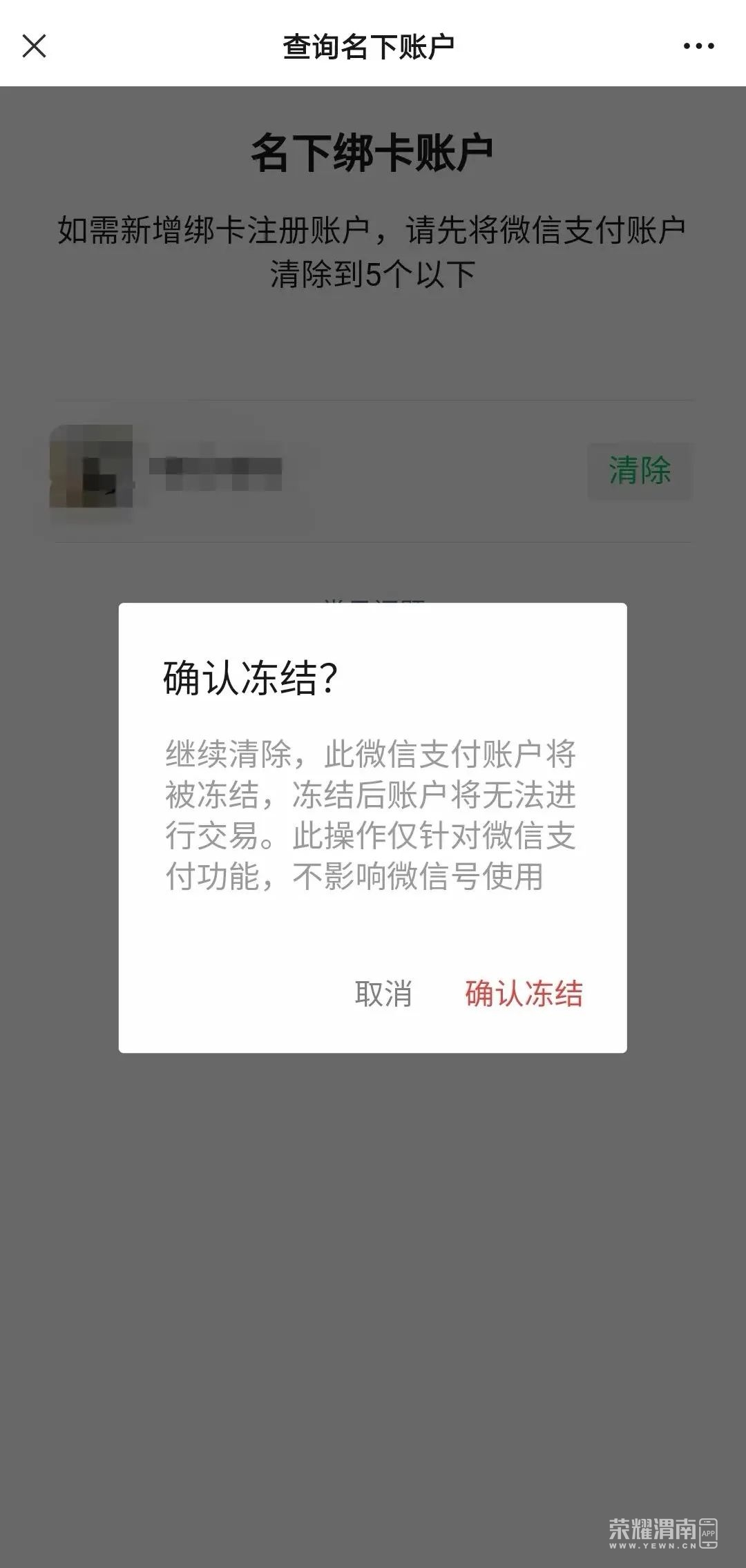Open the three-dot more options menu
The image size is (746, 1568).
coord(698,46)
